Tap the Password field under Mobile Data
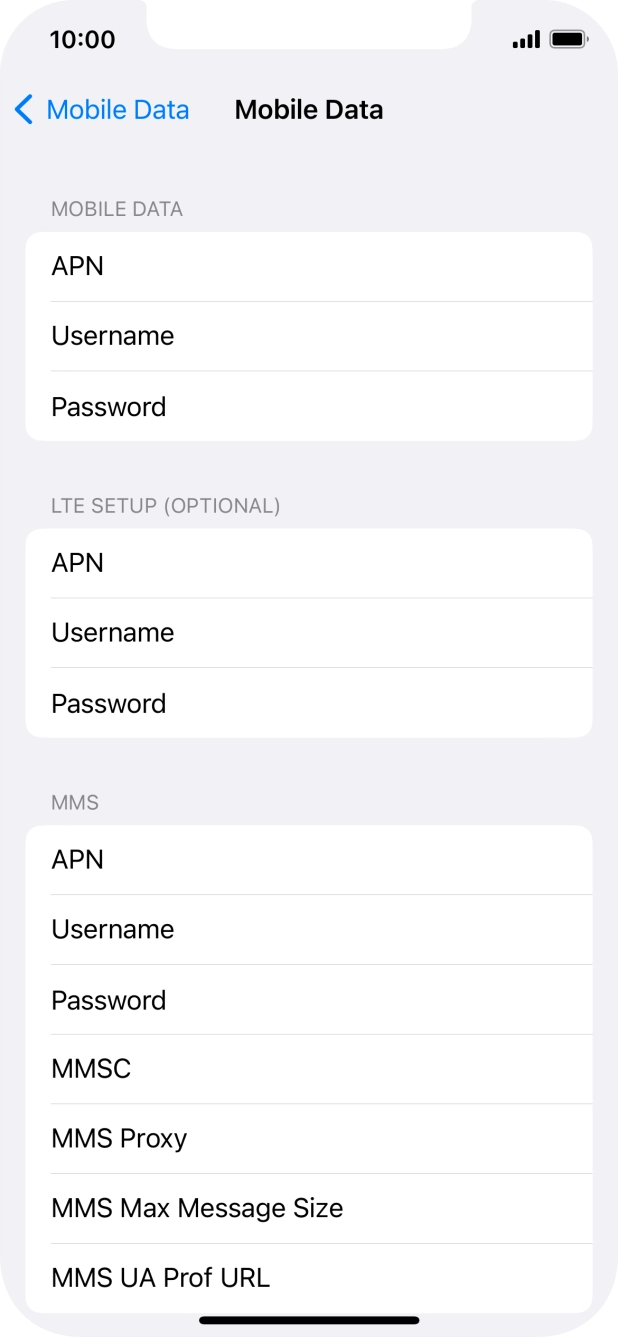Viewport: 618px width, 1337px height. pyautogui.click(x=309, y=406)
